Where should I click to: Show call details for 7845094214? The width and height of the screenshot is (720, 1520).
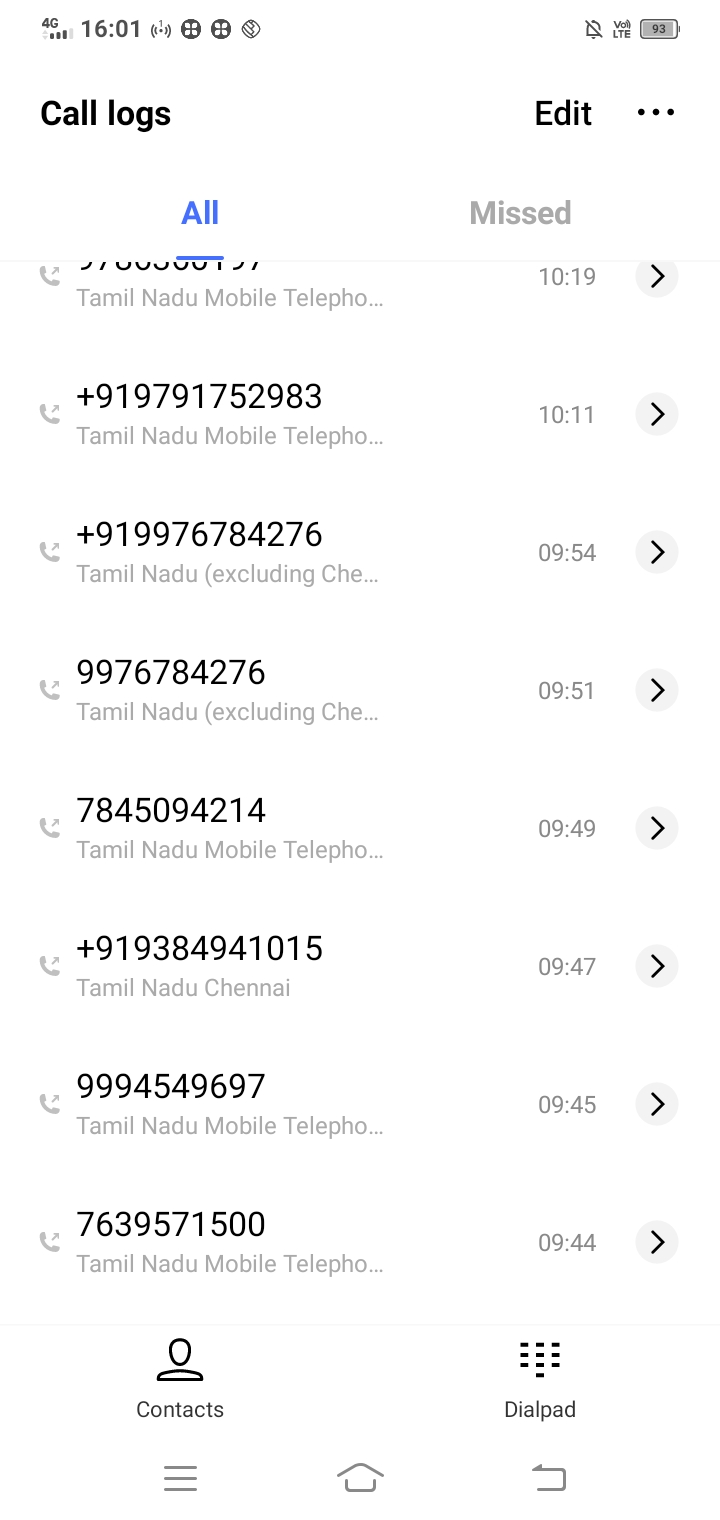click(x=657, y=828)
